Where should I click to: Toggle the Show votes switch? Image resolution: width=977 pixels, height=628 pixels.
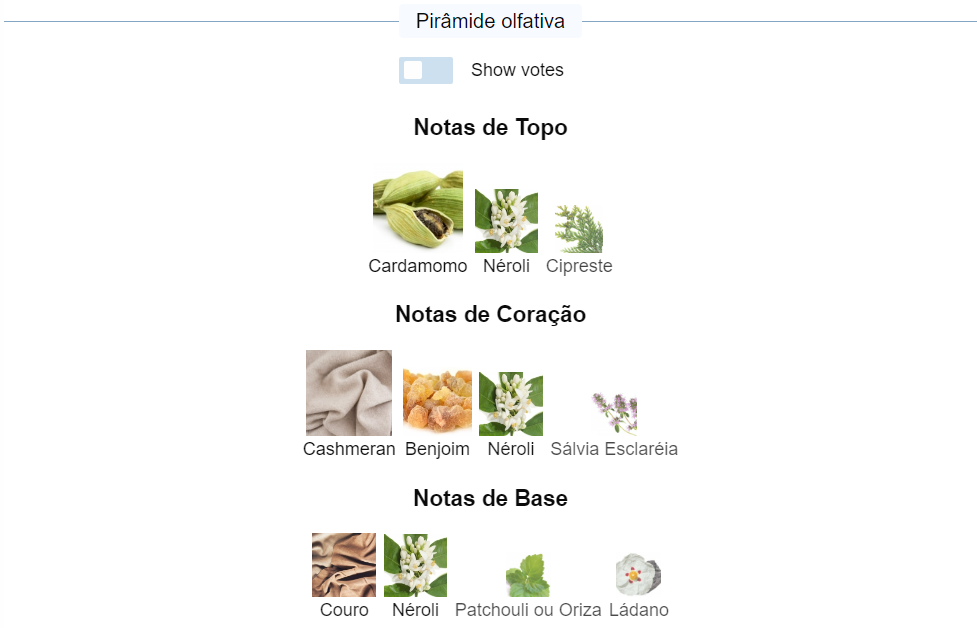(425, 70)
